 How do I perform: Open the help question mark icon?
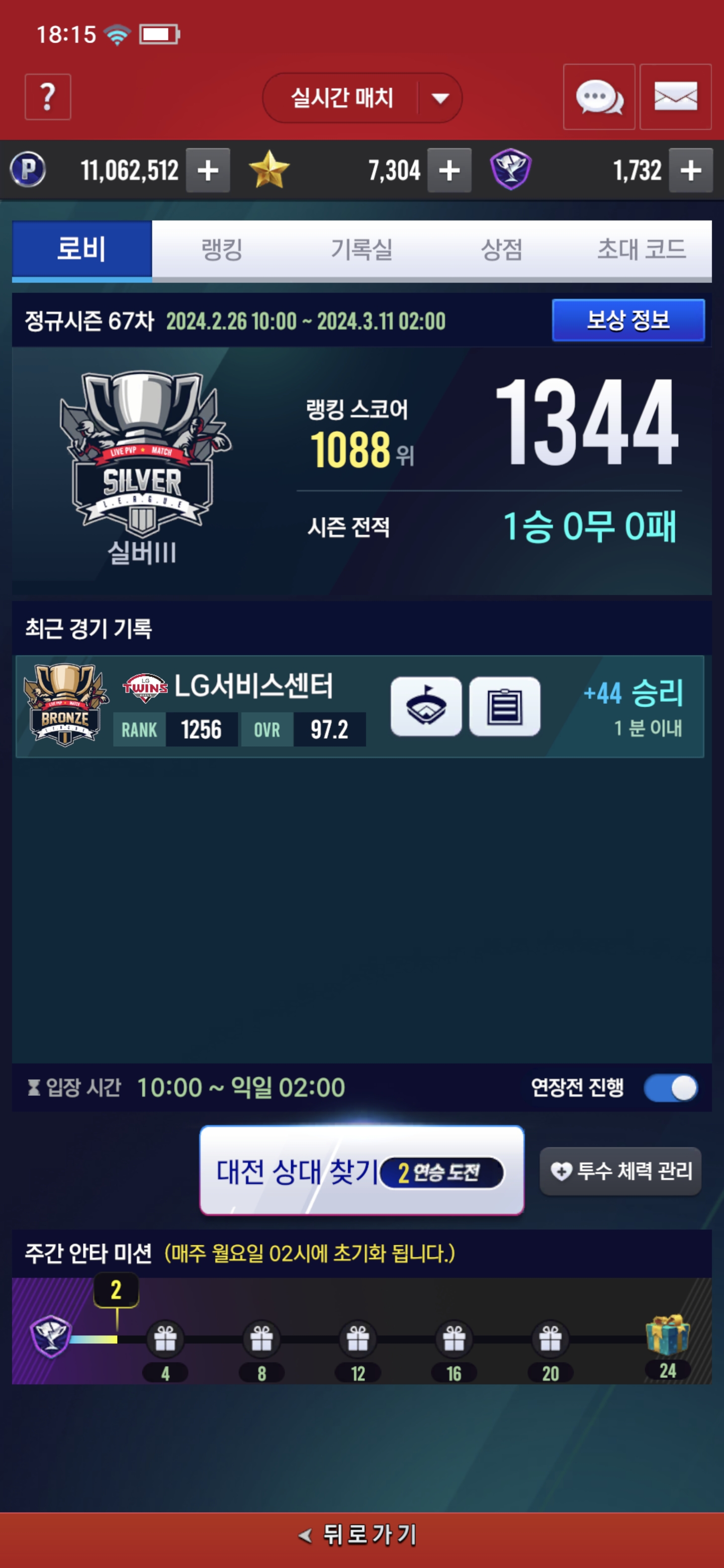click(x=47, y=97)
